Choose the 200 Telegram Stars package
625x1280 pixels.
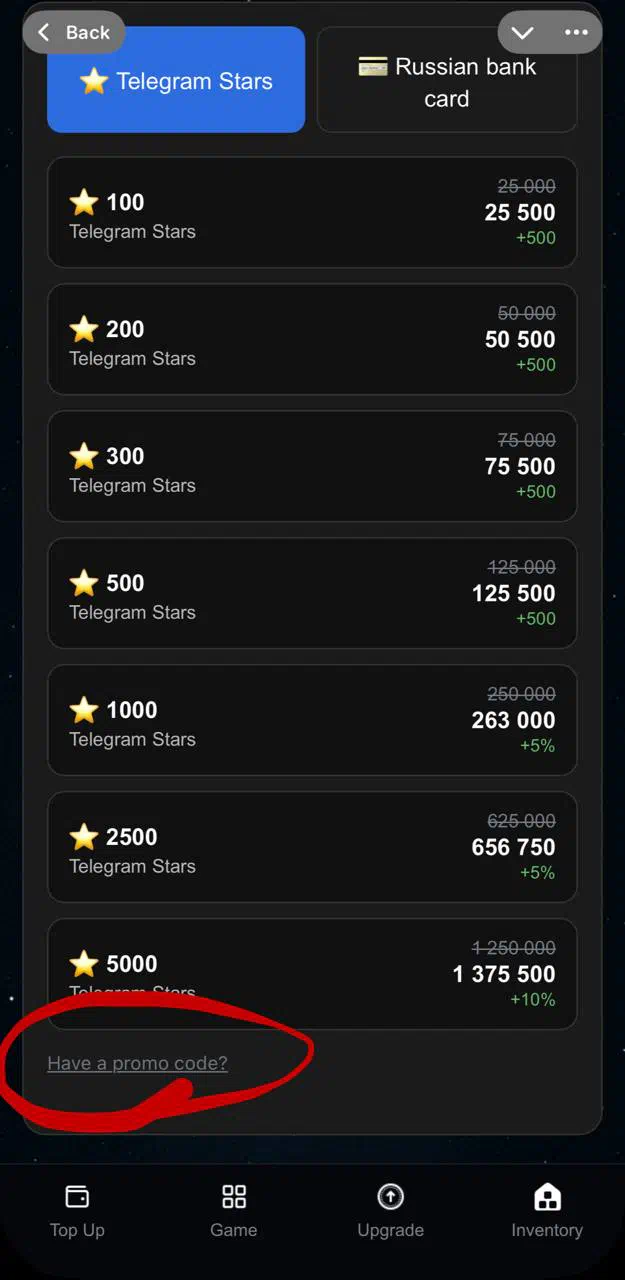(x=312, y=339)
